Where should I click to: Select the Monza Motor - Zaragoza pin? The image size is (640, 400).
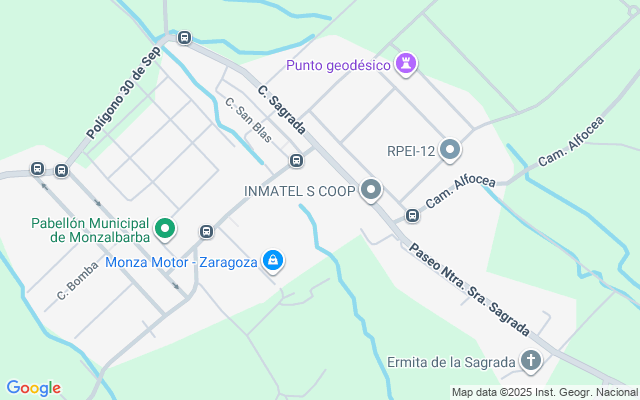click(x=272, y=262)
